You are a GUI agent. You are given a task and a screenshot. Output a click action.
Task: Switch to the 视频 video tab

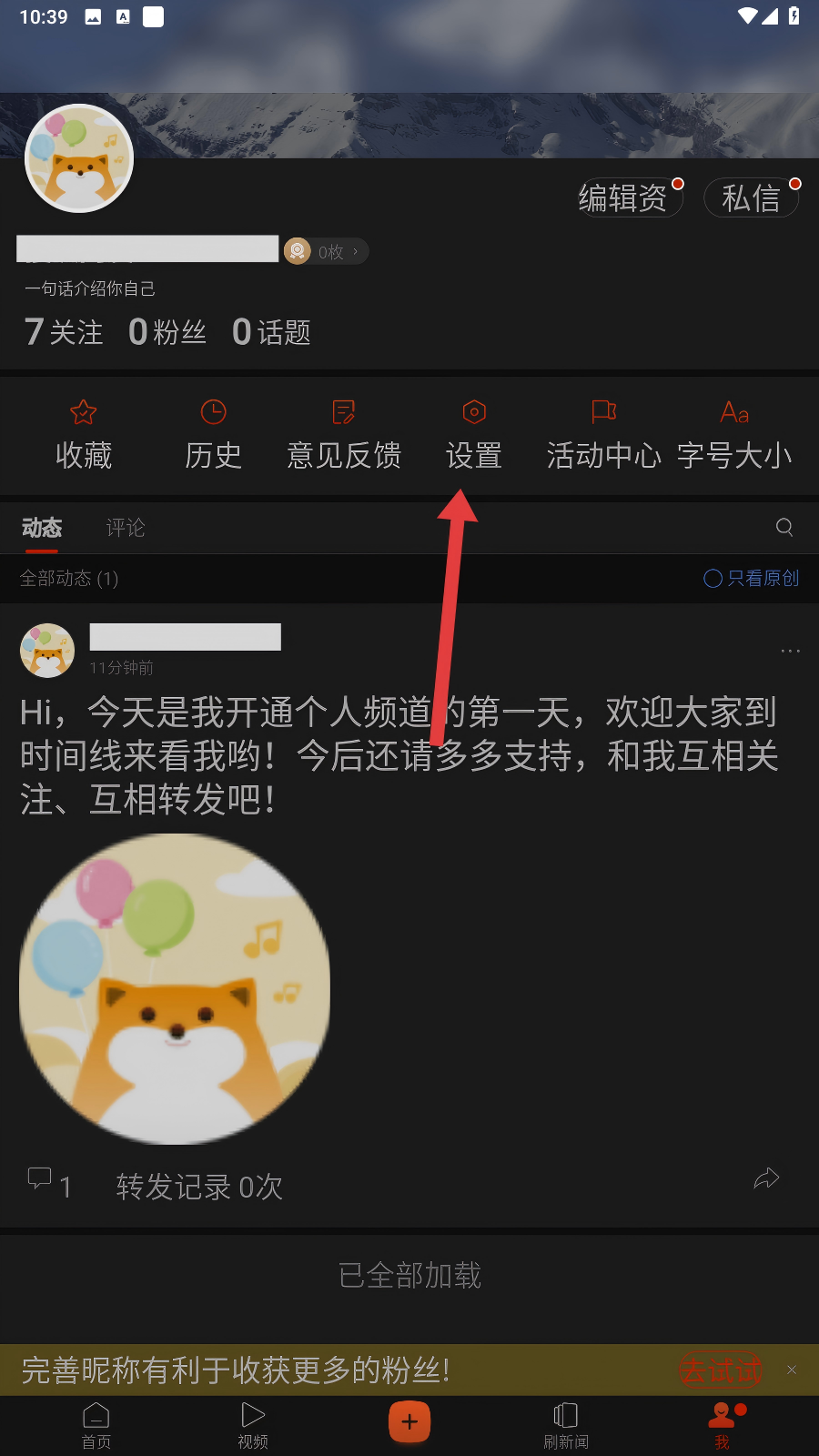[253, 1424]
